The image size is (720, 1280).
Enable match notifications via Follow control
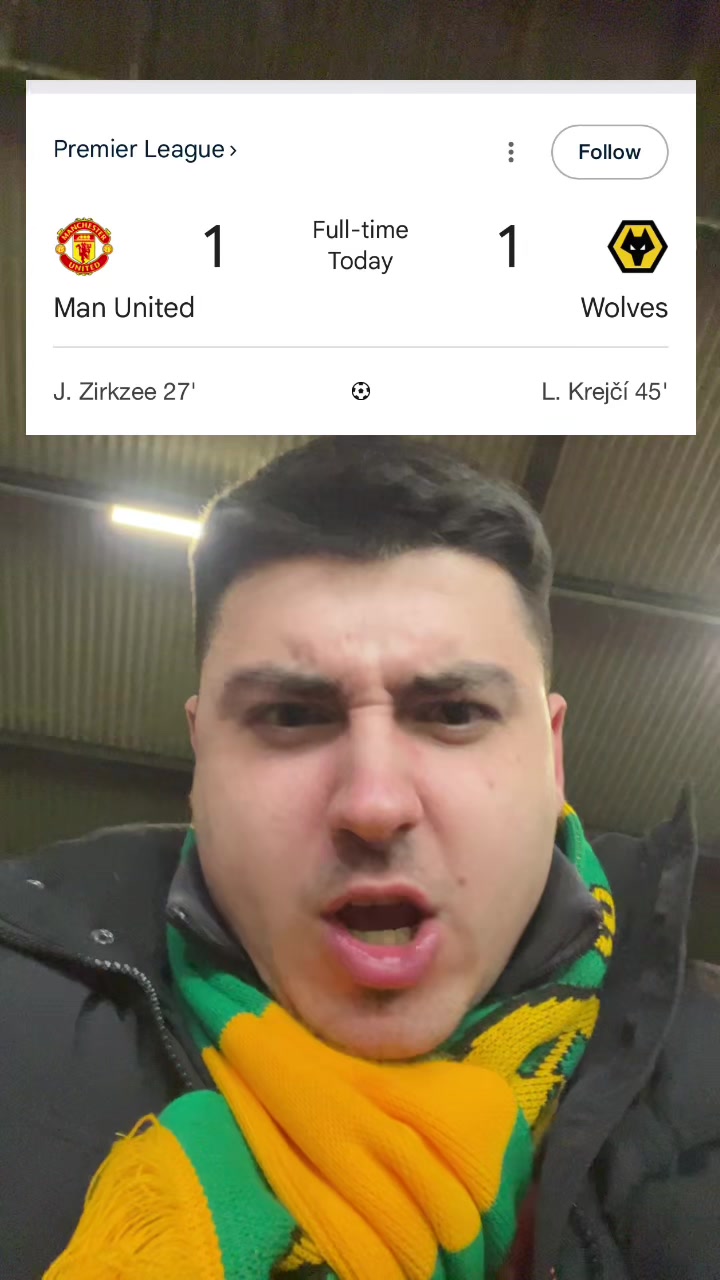[609, 152]
